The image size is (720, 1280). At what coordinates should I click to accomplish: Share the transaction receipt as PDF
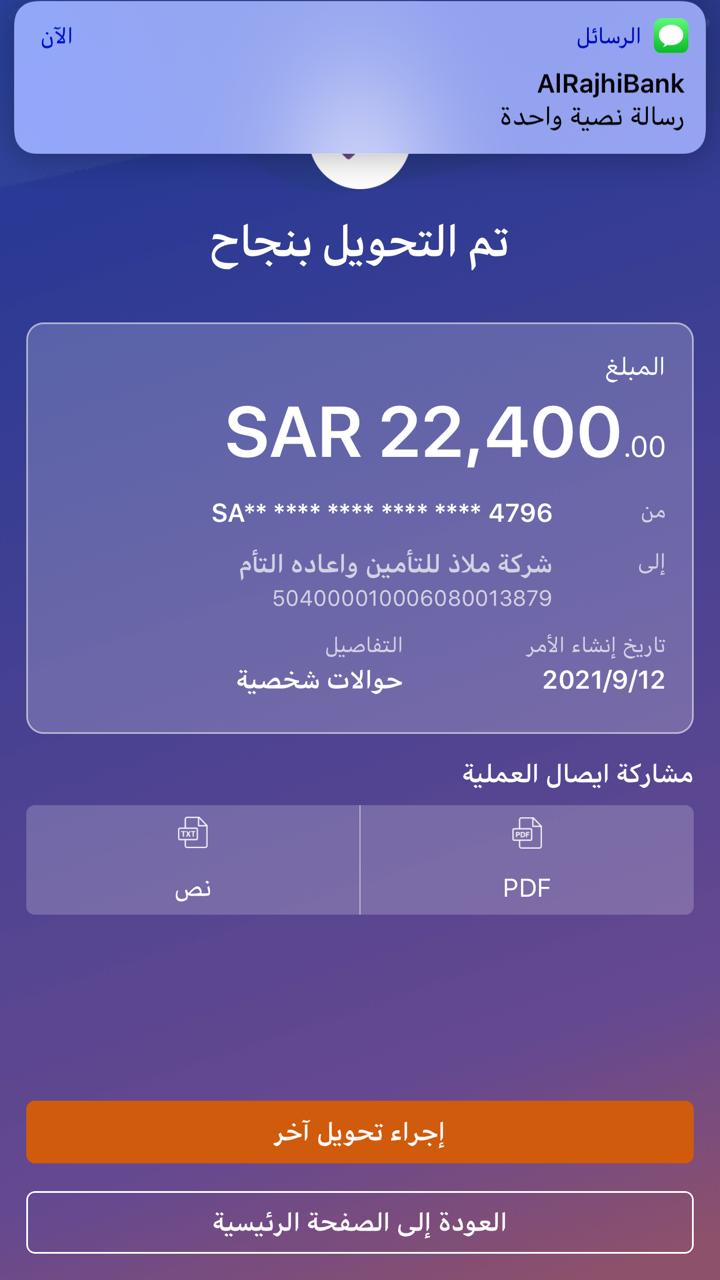tap(527, 860)
